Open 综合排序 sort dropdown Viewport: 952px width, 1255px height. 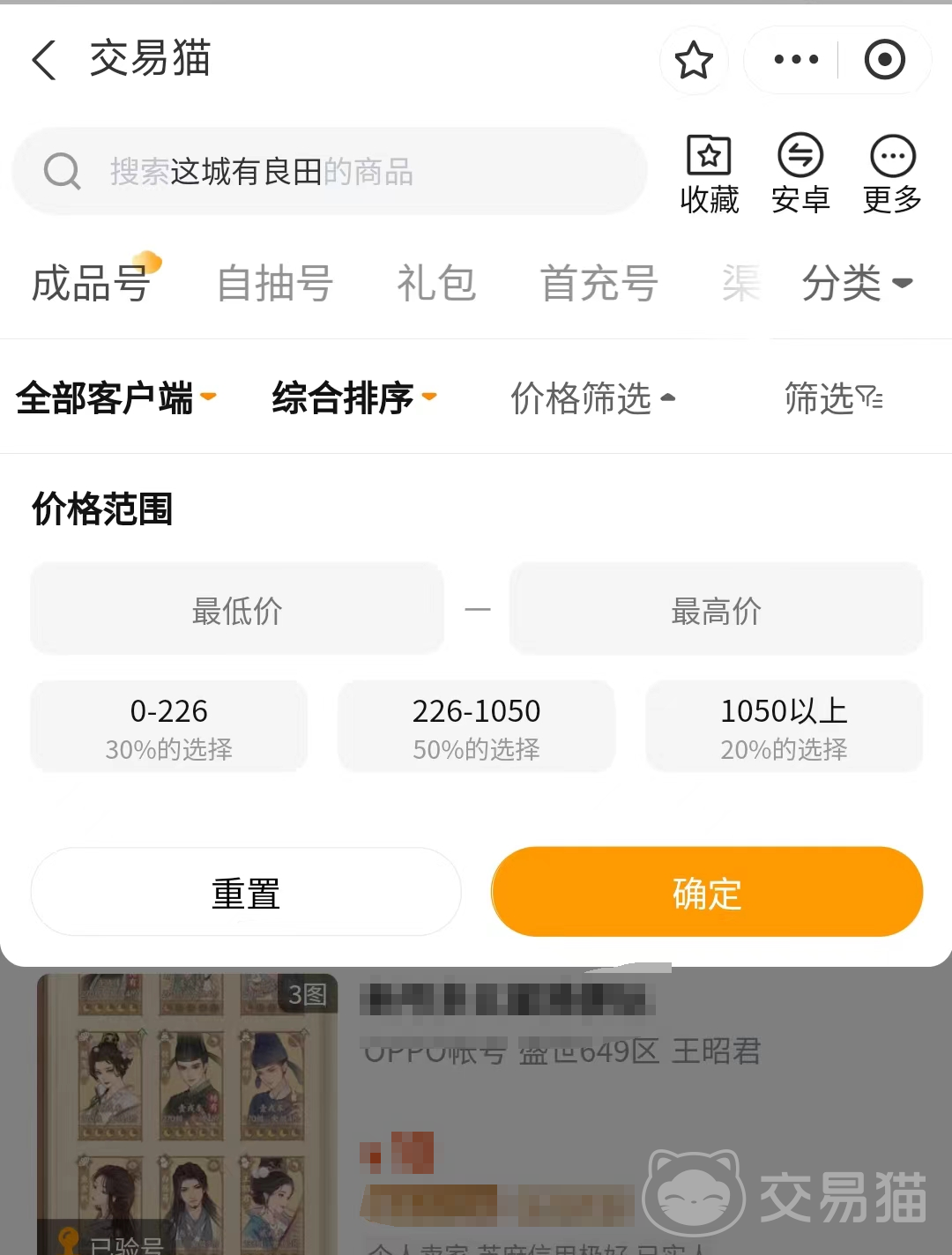(353, 398)
